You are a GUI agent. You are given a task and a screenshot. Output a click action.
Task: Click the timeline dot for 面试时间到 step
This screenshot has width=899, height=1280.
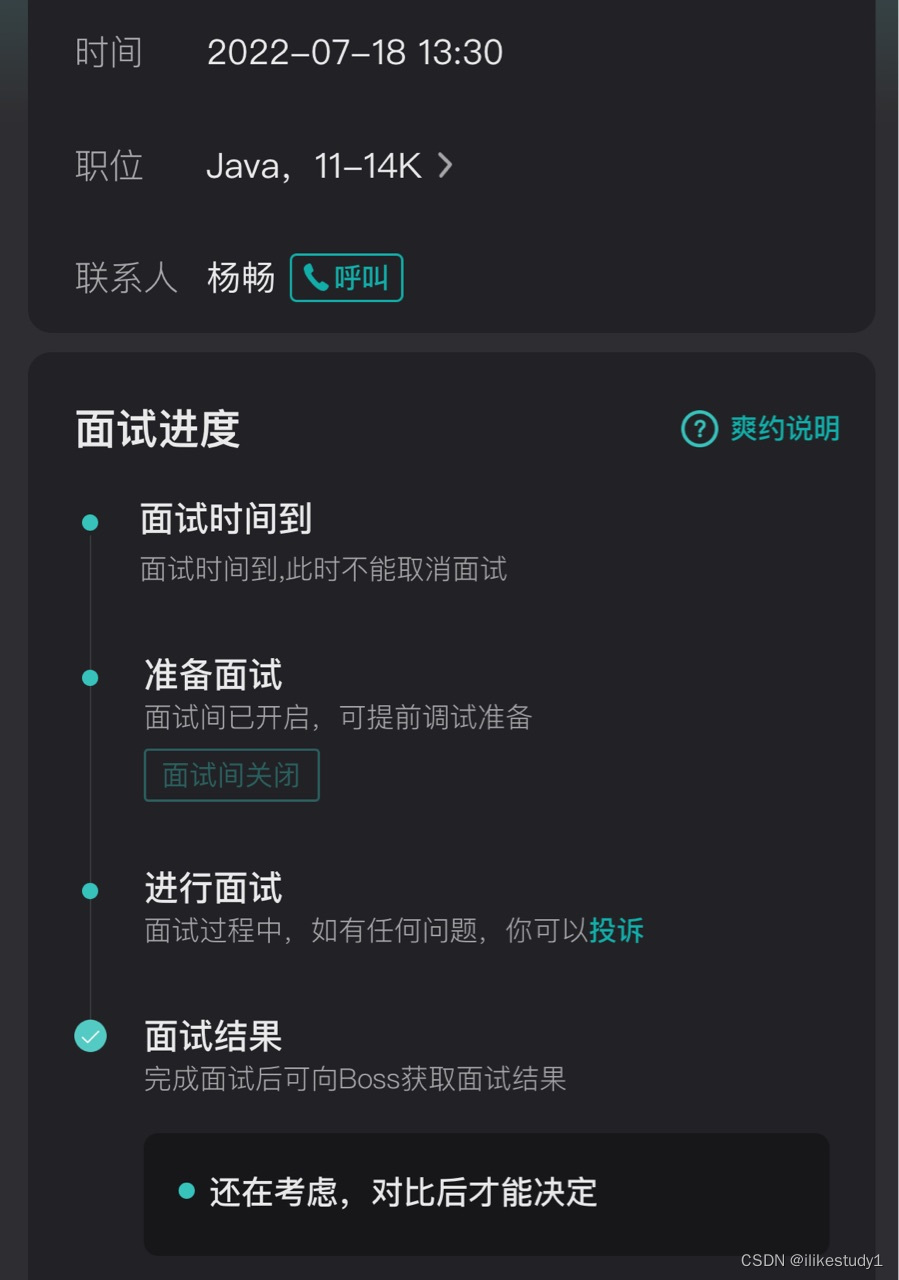click(89, 520)
